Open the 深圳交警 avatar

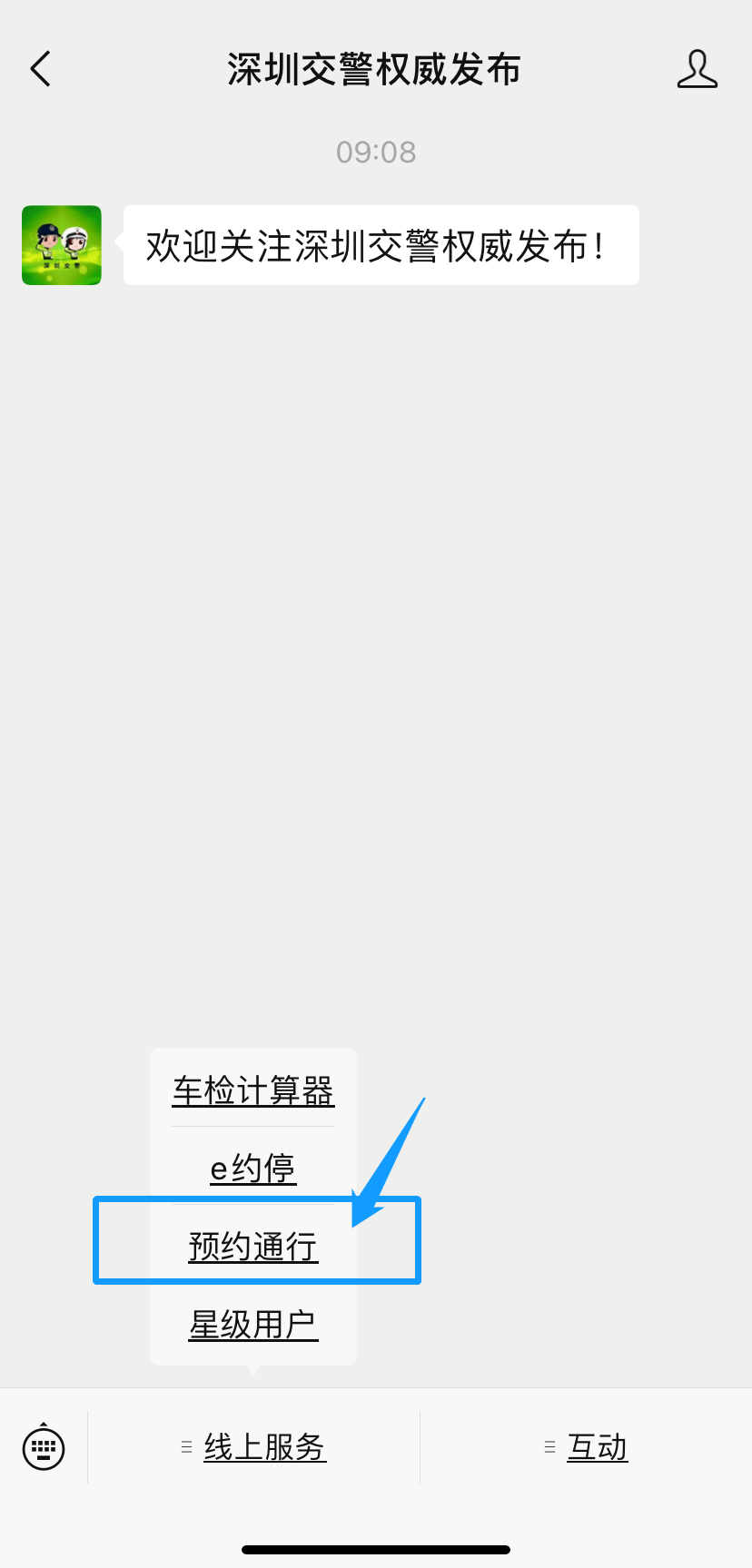62,245
